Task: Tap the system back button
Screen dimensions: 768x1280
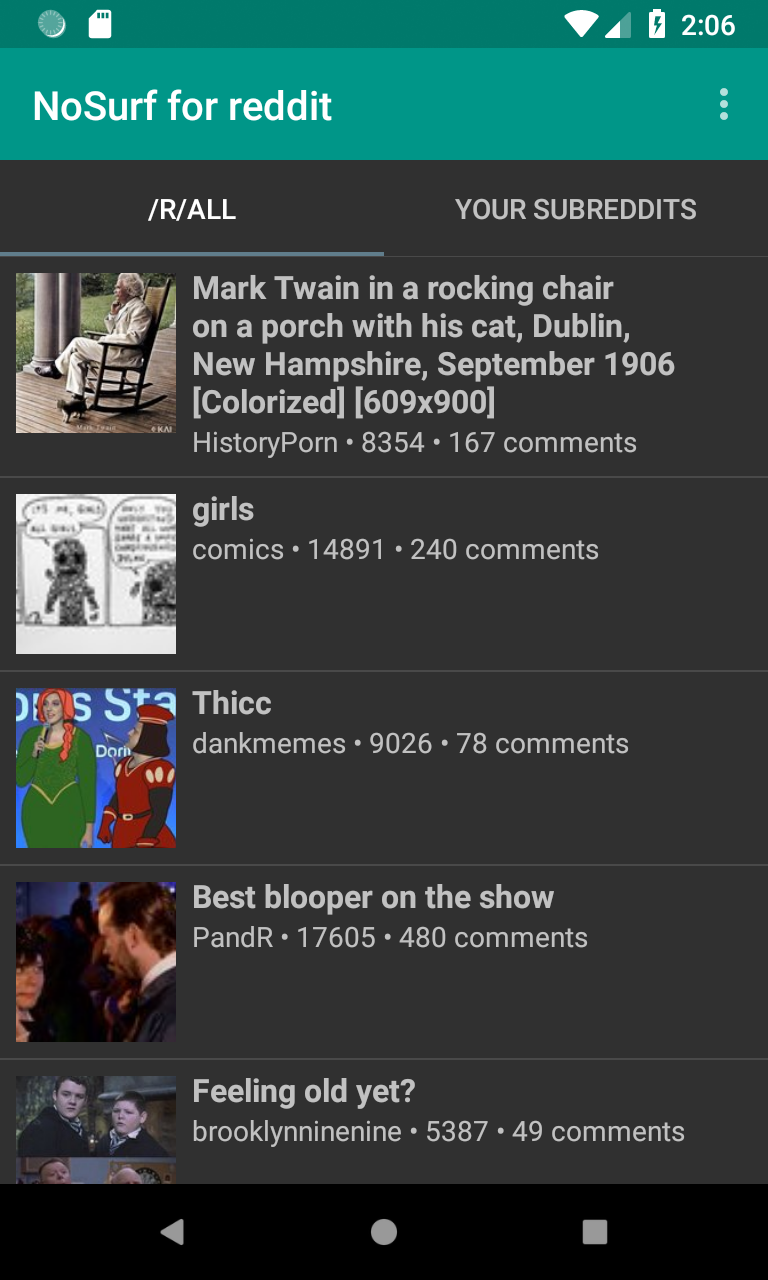Action: [x=172, y=1232]
